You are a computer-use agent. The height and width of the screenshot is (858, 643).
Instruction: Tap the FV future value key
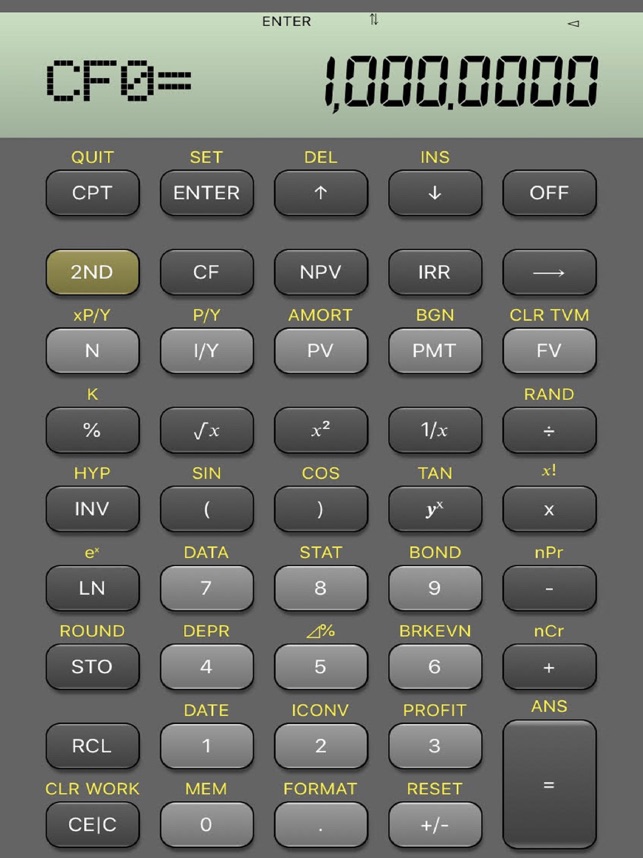click(548, 351)
